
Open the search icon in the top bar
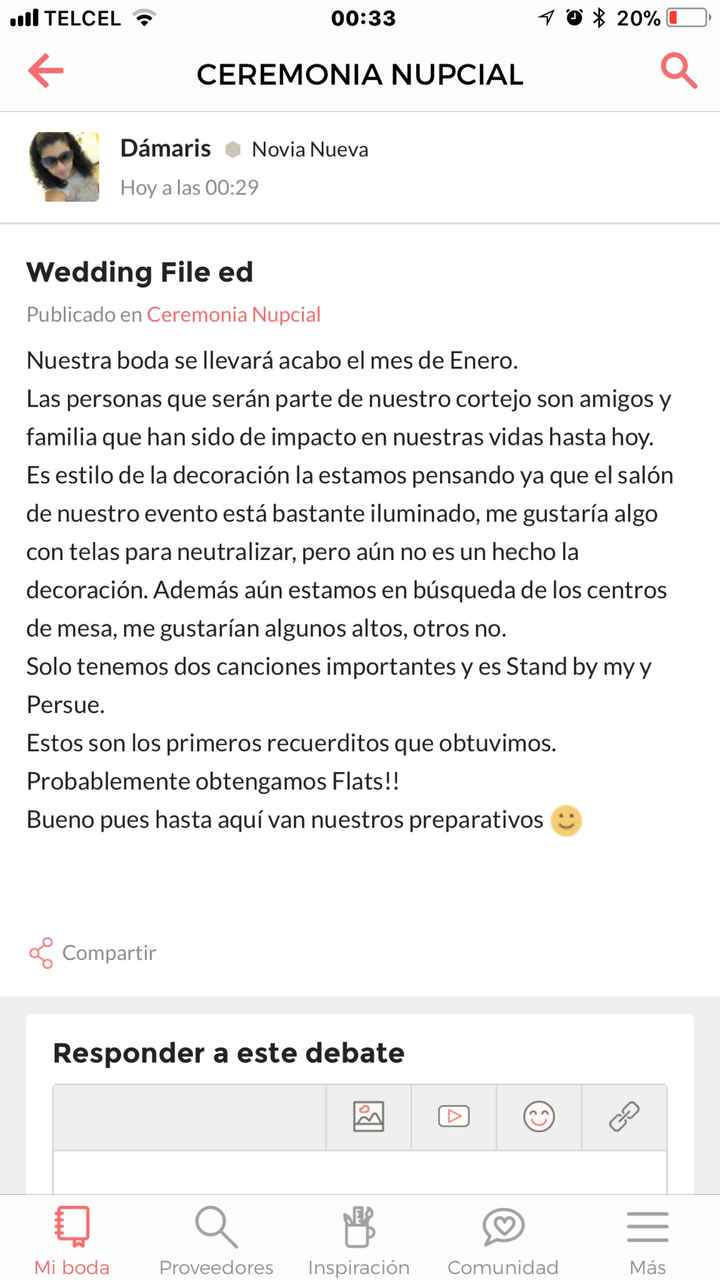[678, 71]
